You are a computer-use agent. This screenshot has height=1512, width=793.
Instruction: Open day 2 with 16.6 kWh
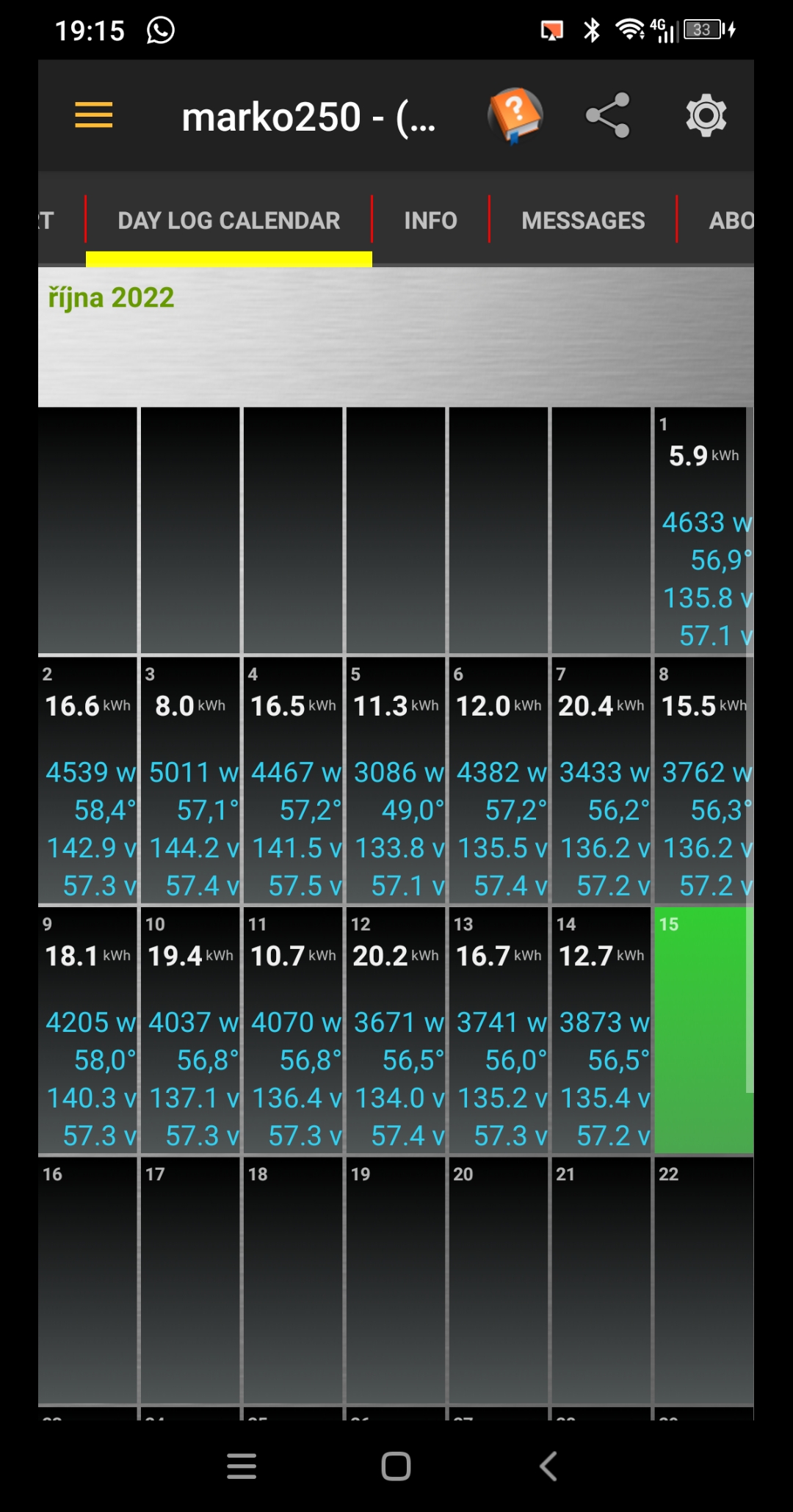(87, 779)
